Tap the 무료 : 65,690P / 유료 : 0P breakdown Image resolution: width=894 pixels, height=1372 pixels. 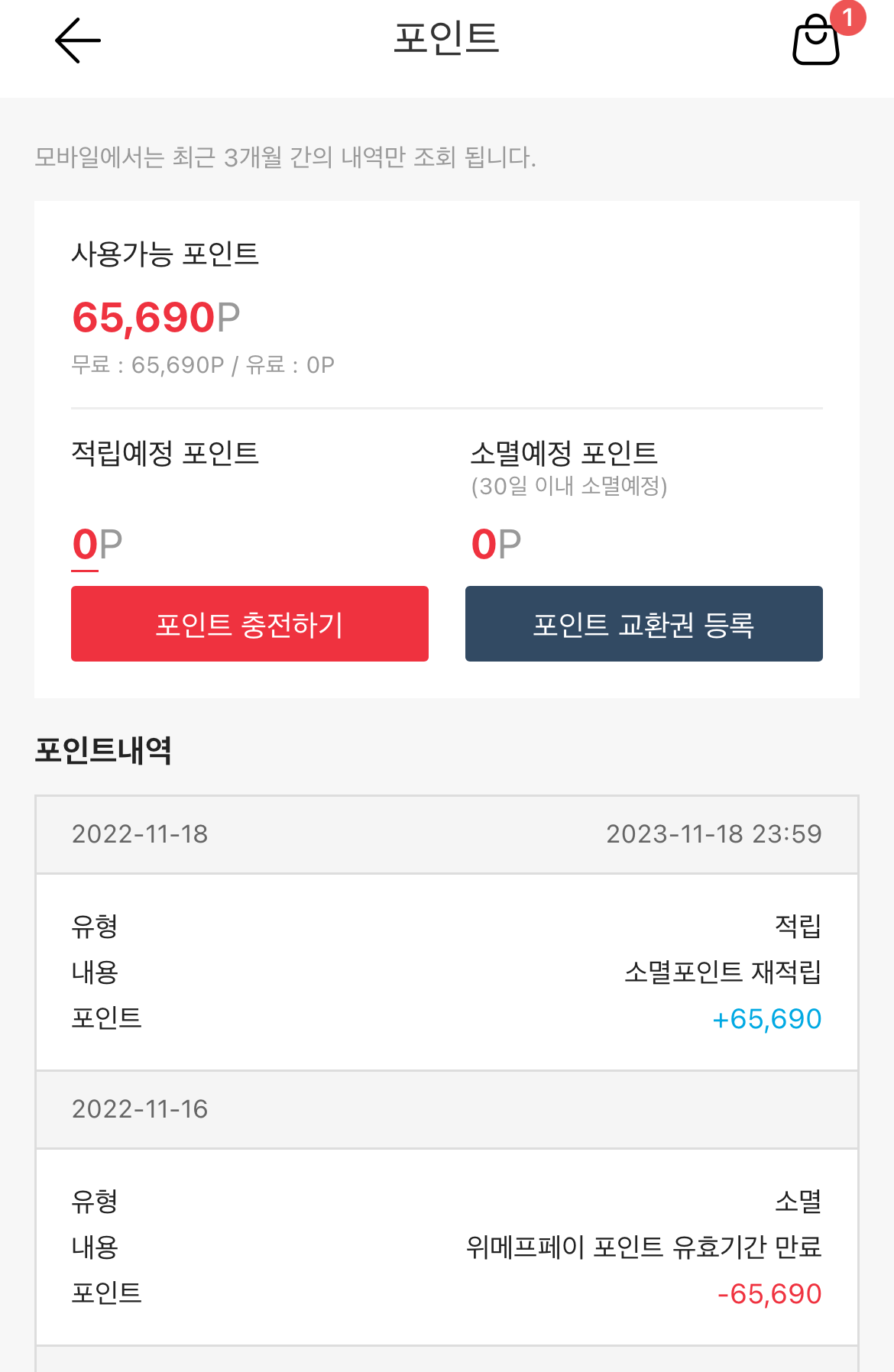pyautogui.click(x=202, y=365)
